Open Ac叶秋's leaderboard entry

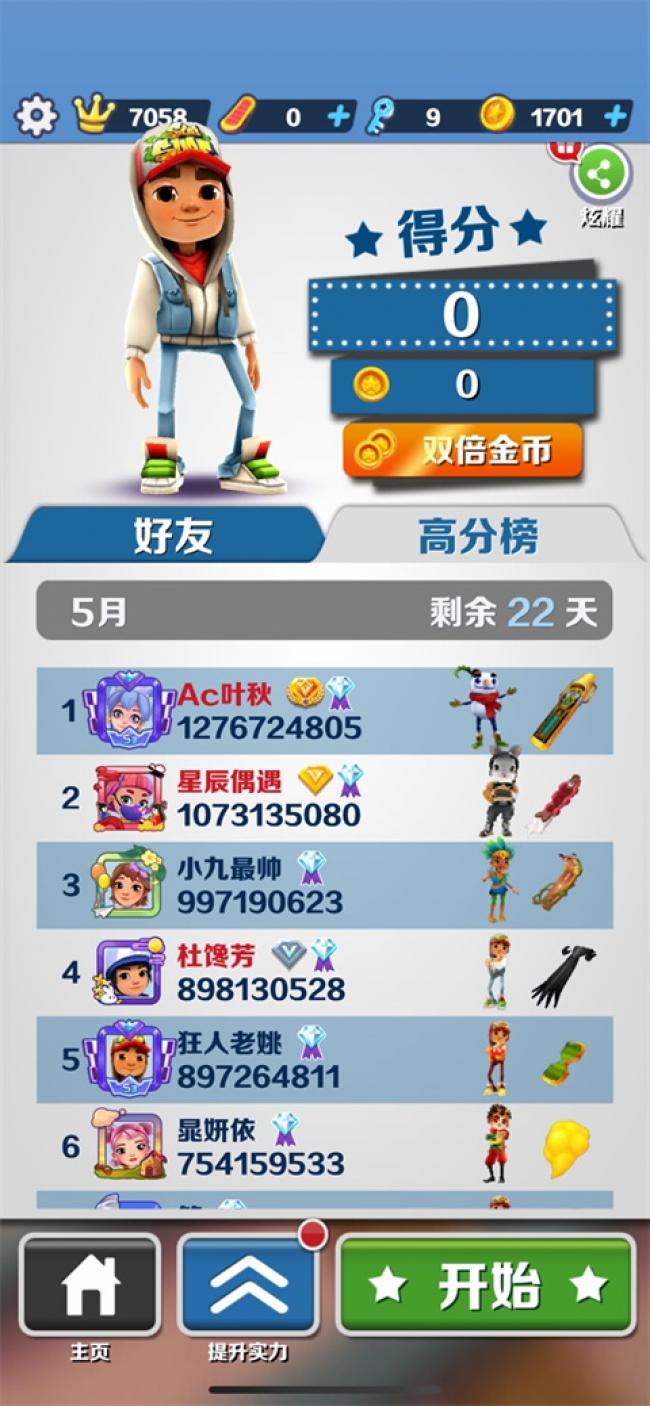[325, 711]
